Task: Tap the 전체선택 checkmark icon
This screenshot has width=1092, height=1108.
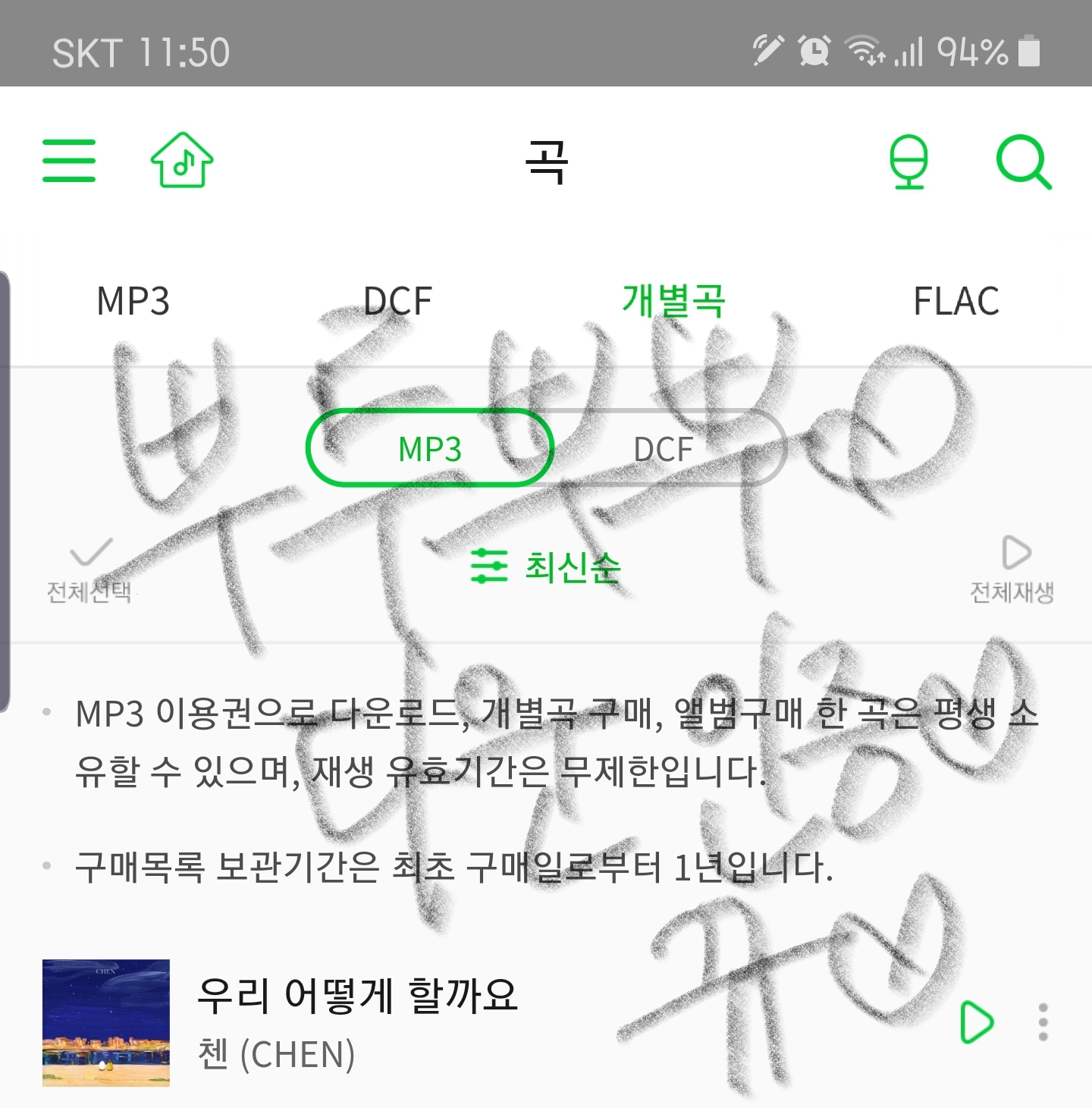Action: 91,554
